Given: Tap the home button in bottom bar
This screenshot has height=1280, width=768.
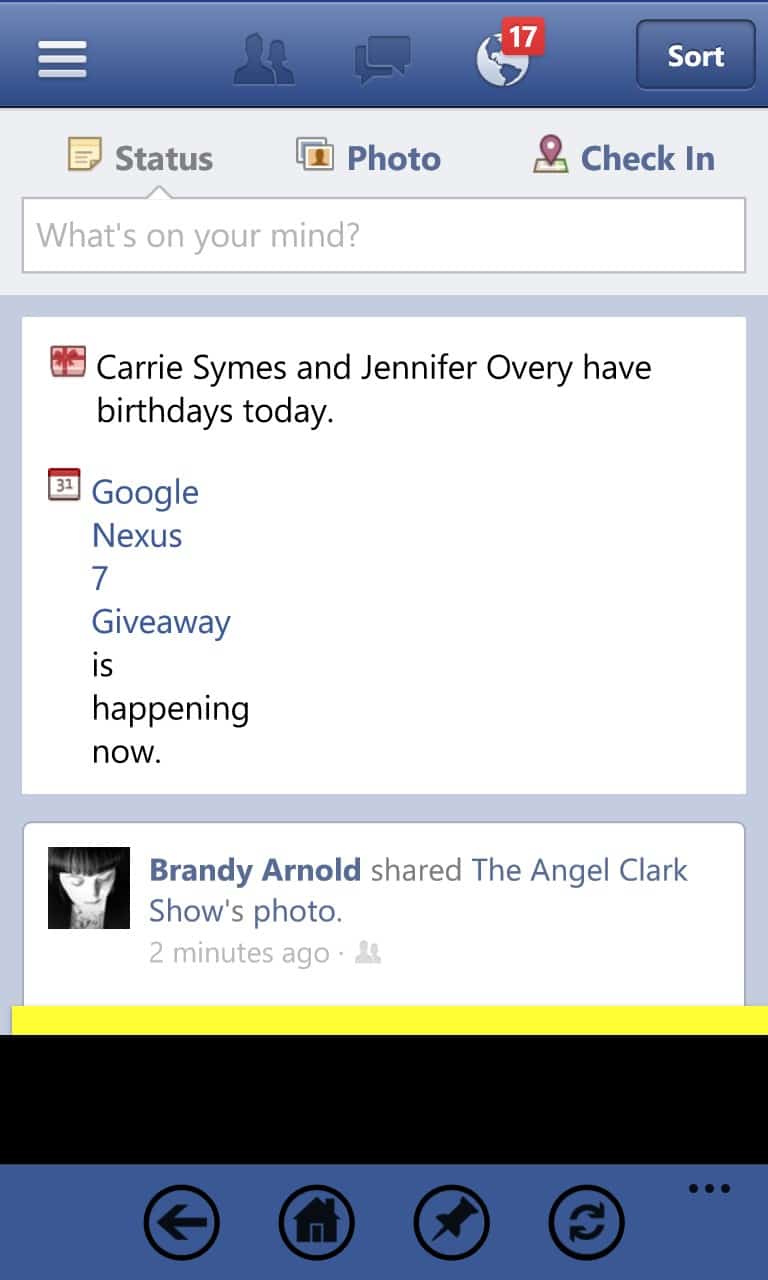Looking at the screenshot, I should [316, 1222].
